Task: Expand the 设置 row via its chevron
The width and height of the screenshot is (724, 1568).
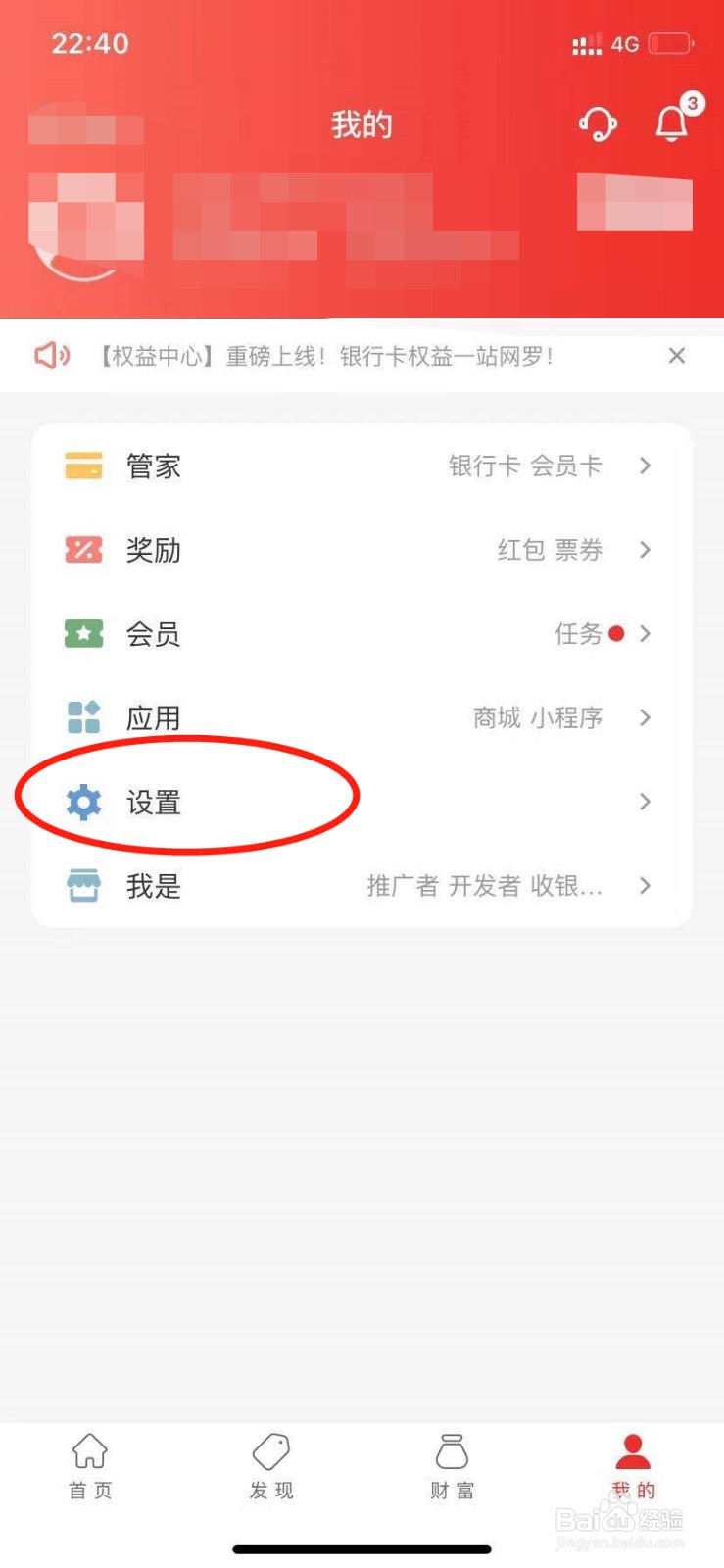Action: [x=645, y=802]
